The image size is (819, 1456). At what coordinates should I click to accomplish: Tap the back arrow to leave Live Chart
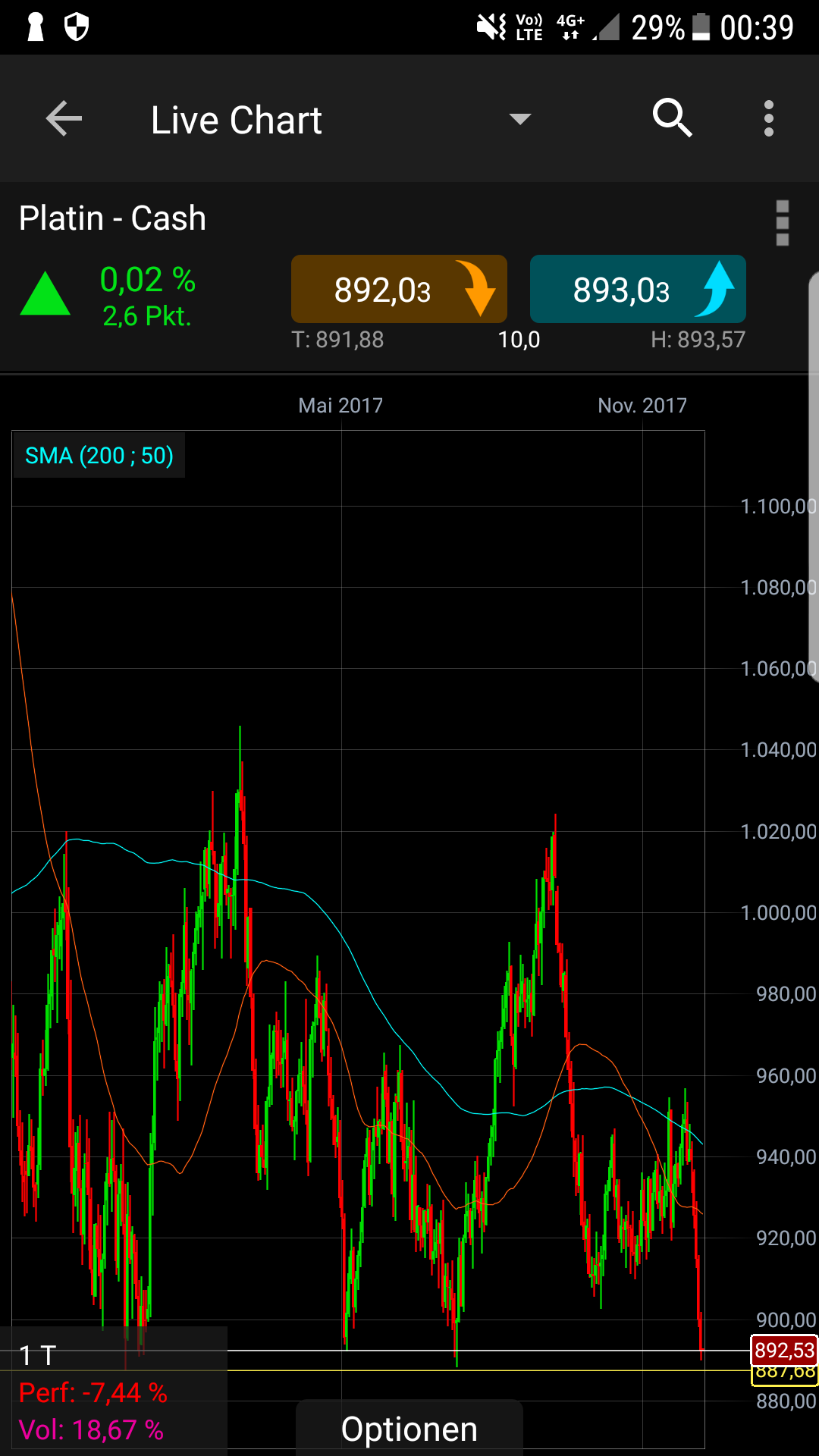click(64, 118)
